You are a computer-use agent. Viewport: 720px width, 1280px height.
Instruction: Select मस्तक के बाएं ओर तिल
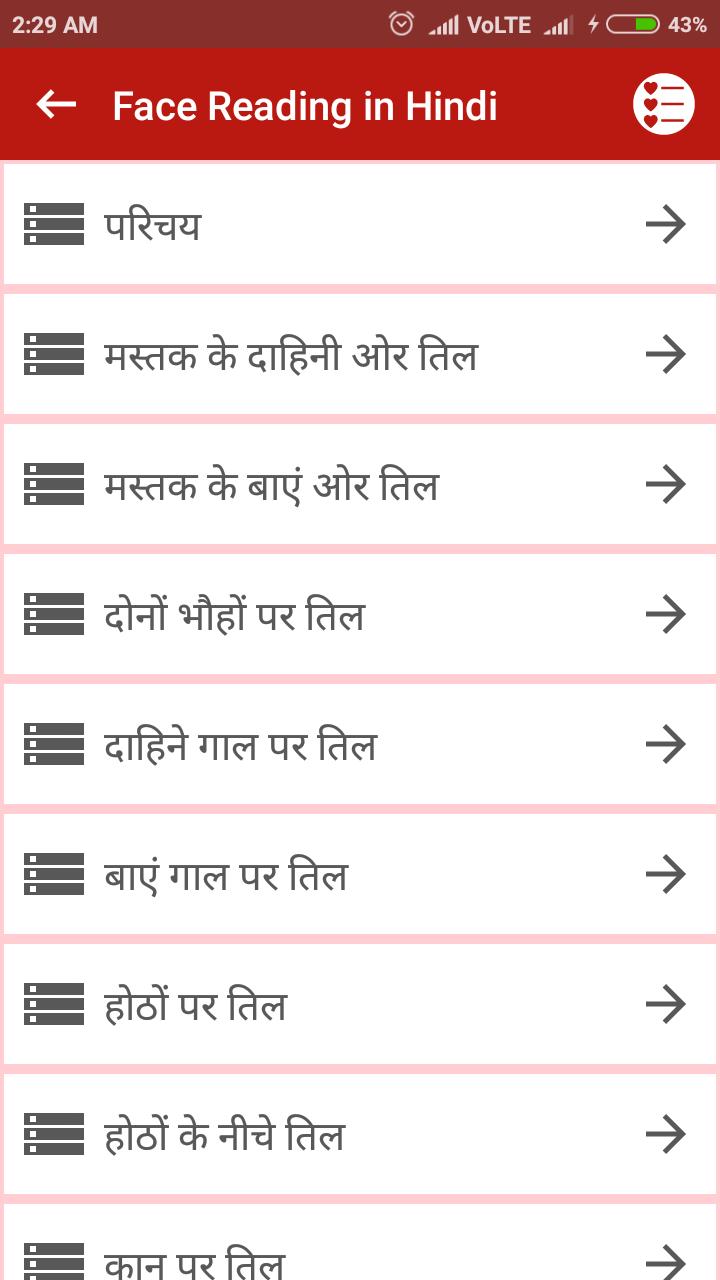[360, 484]
